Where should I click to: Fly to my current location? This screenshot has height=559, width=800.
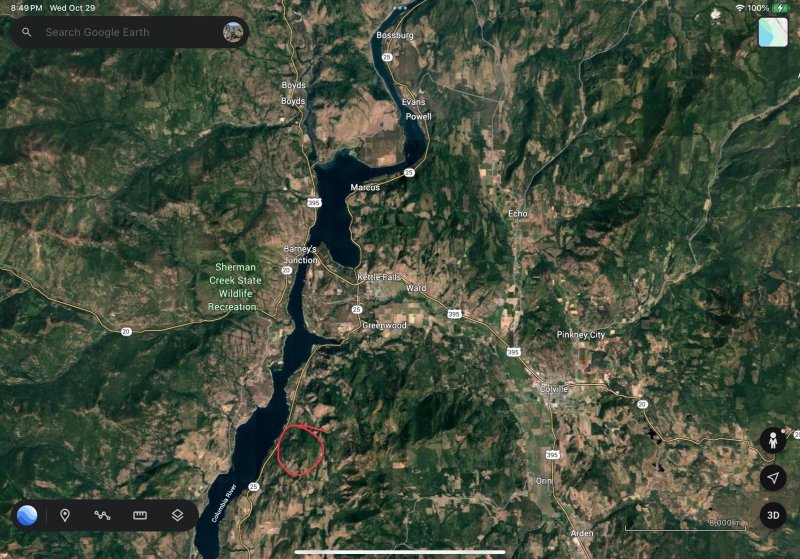tap(772, 478)
